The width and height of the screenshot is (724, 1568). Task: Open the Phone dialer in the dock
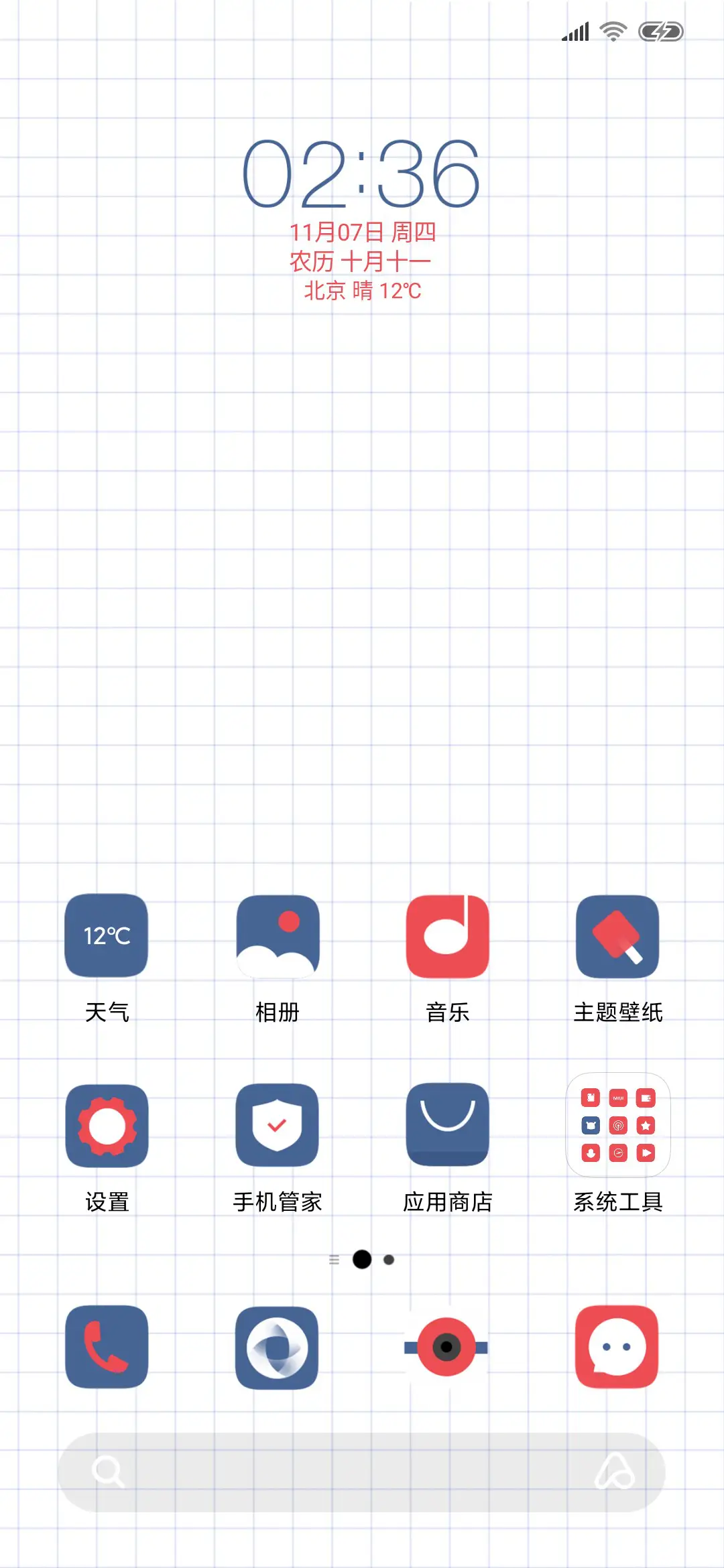pos(106,1348)
